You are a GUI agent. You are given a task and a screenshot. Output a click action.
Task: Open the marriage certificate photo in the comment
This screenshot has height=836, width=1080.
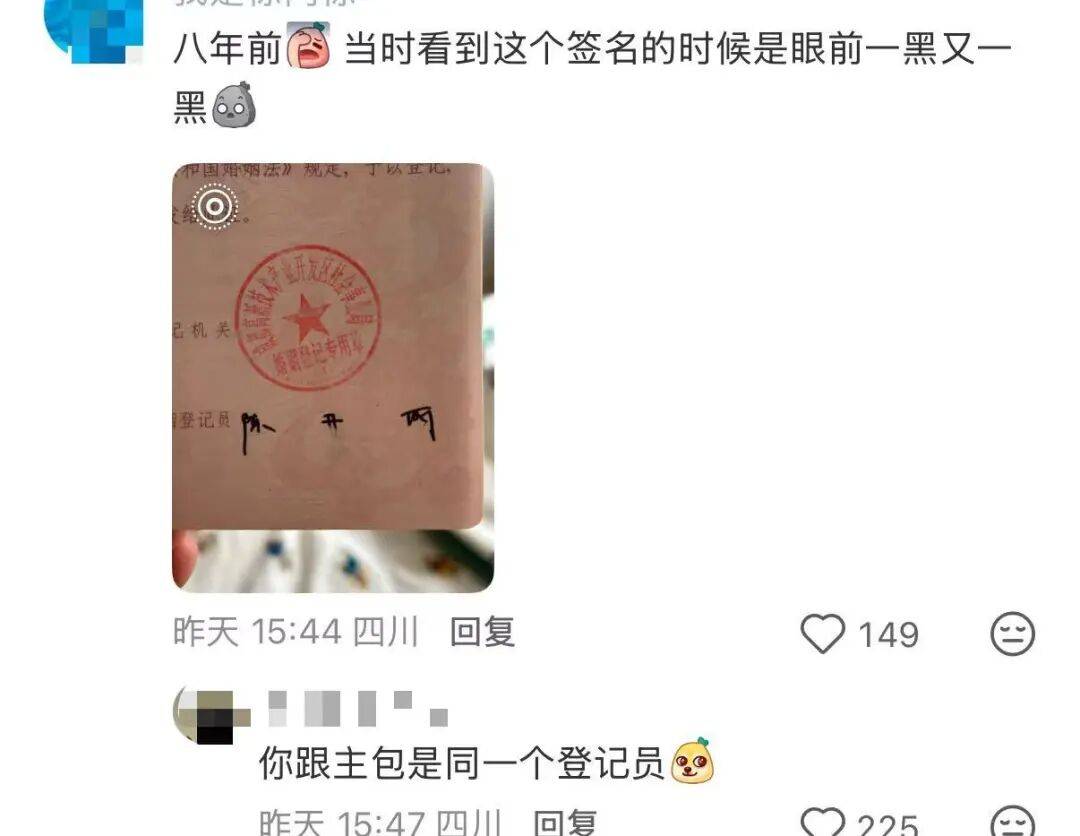(332, 377)
